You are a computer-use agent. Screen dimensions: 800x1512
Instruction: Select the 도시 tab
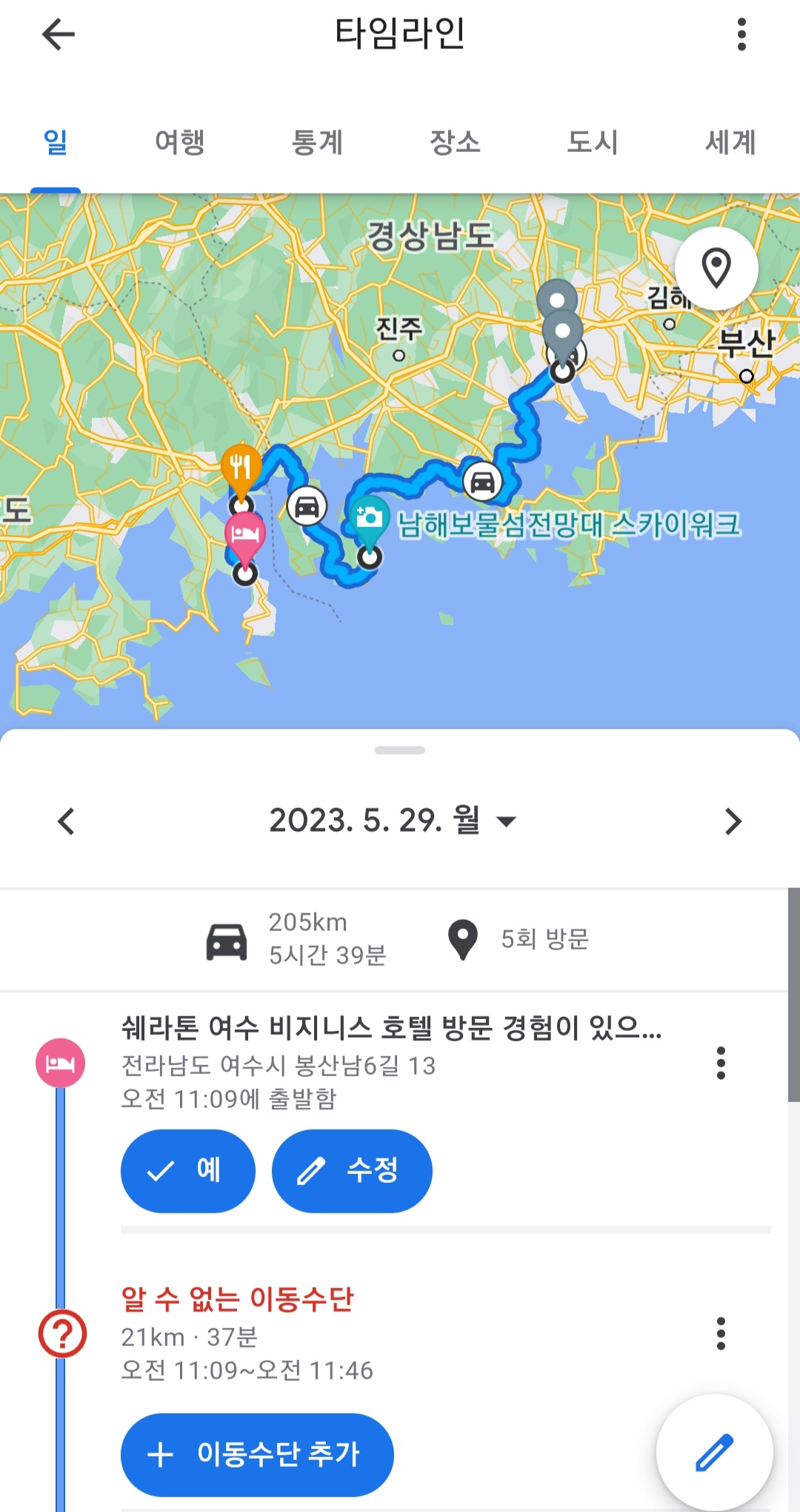(593, 142)
